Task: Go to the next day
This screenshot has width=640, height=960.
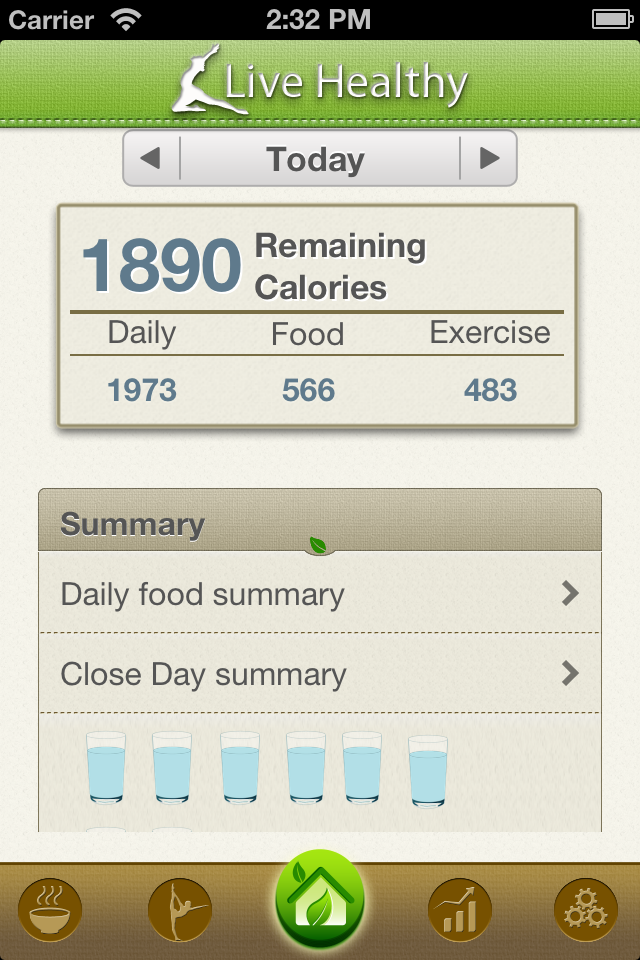Action: 489,159
